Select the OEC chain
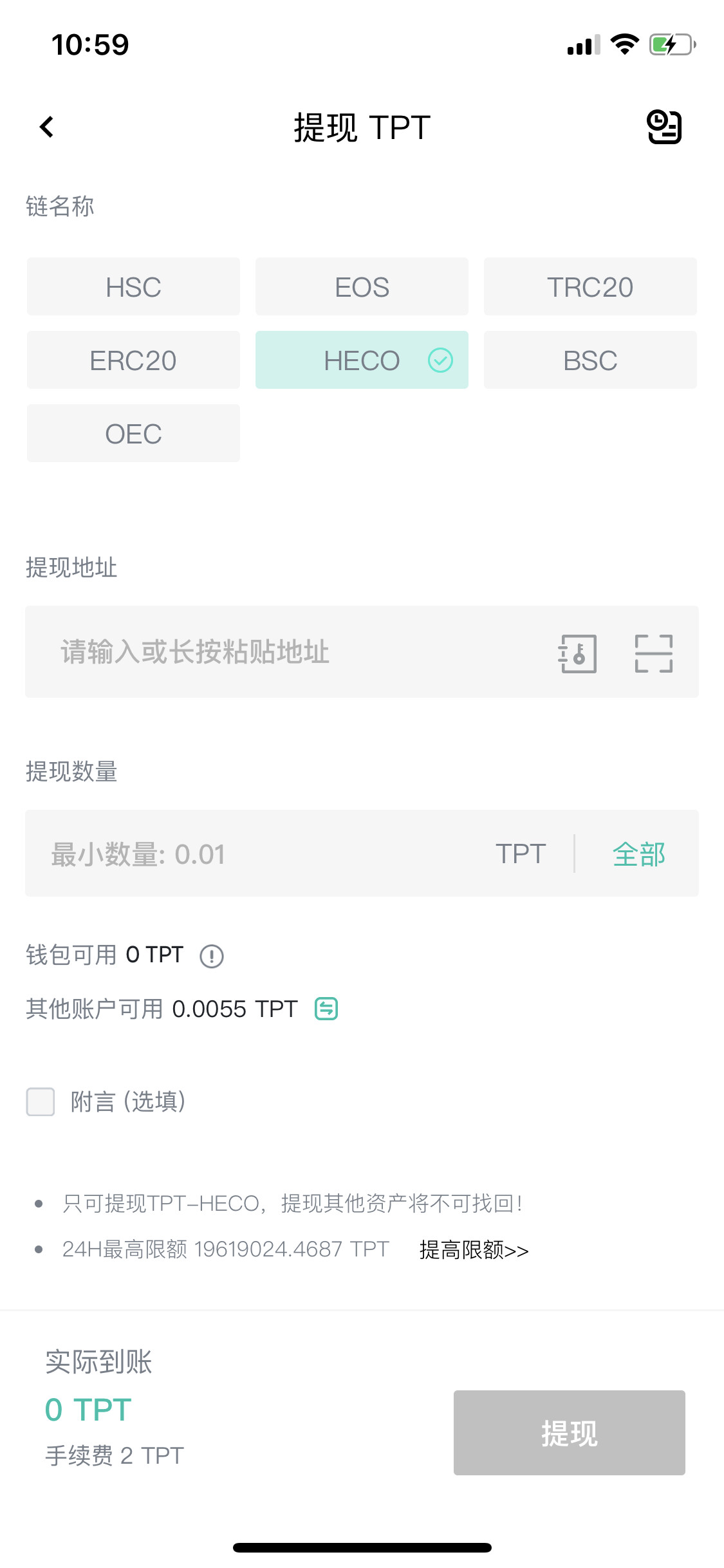 pyautogui.click(x=133, y=433)
